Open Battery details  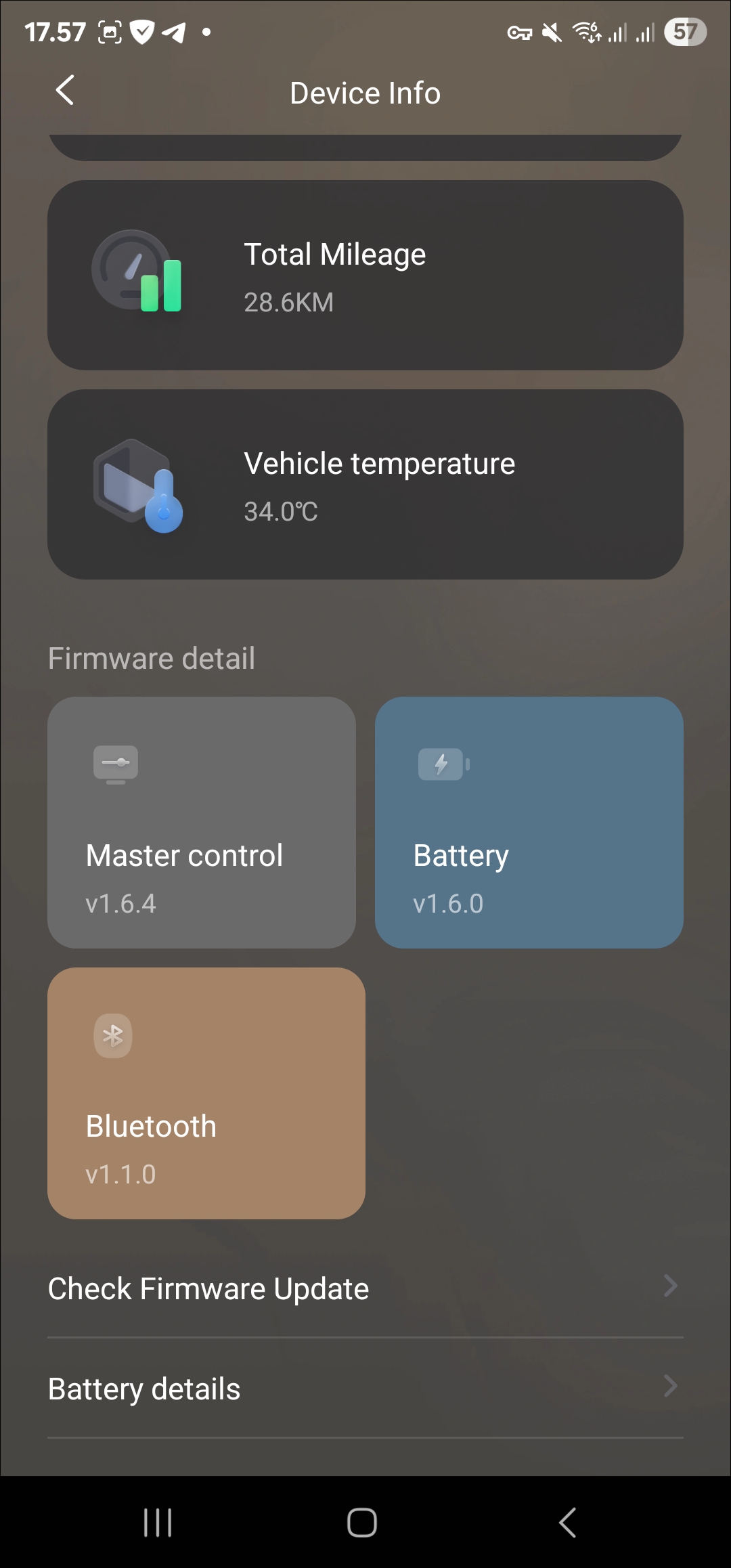pyautogui.click(x=365, y=1388)
